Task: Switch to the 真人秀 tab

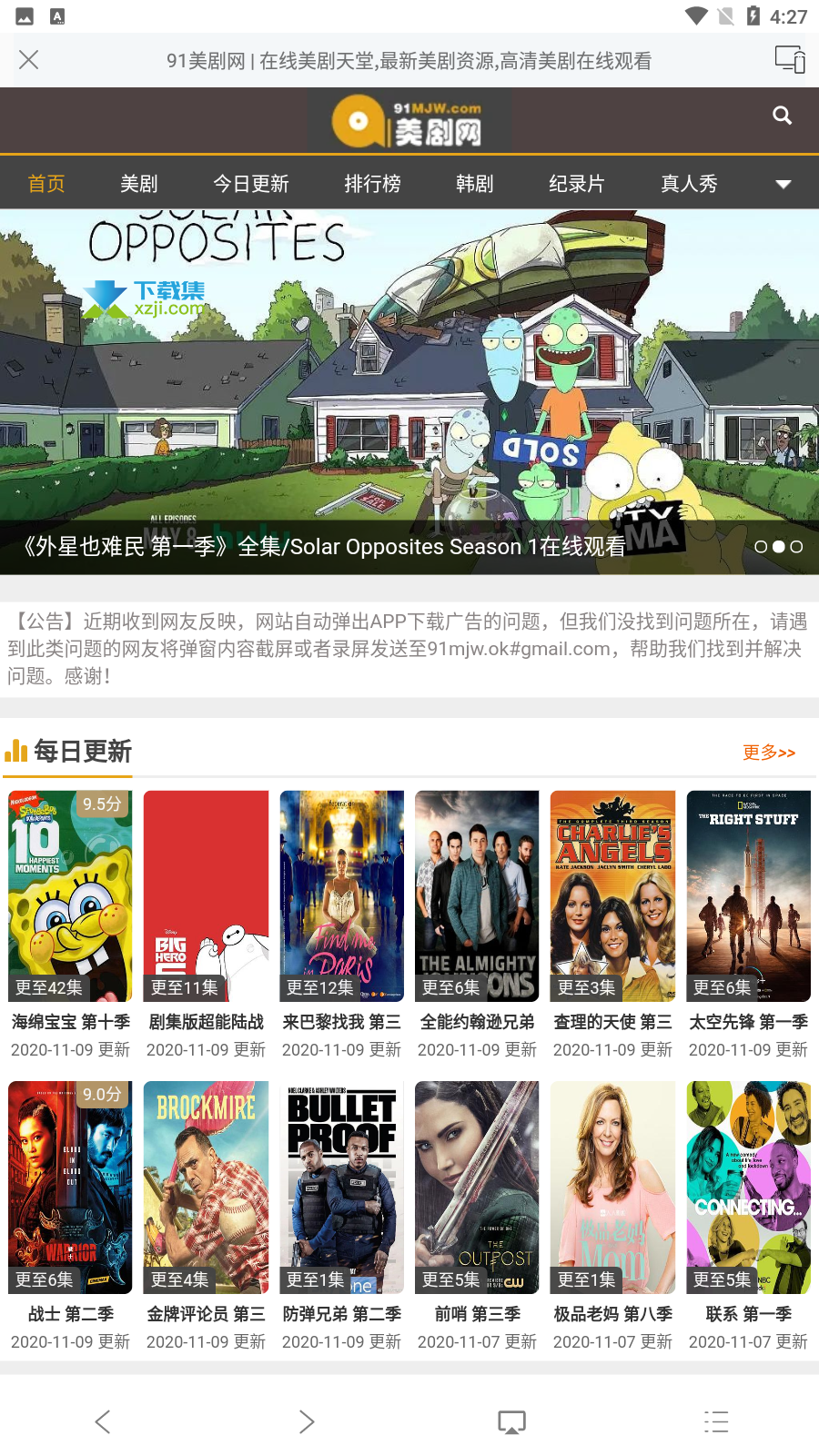Action: (689, 184)
